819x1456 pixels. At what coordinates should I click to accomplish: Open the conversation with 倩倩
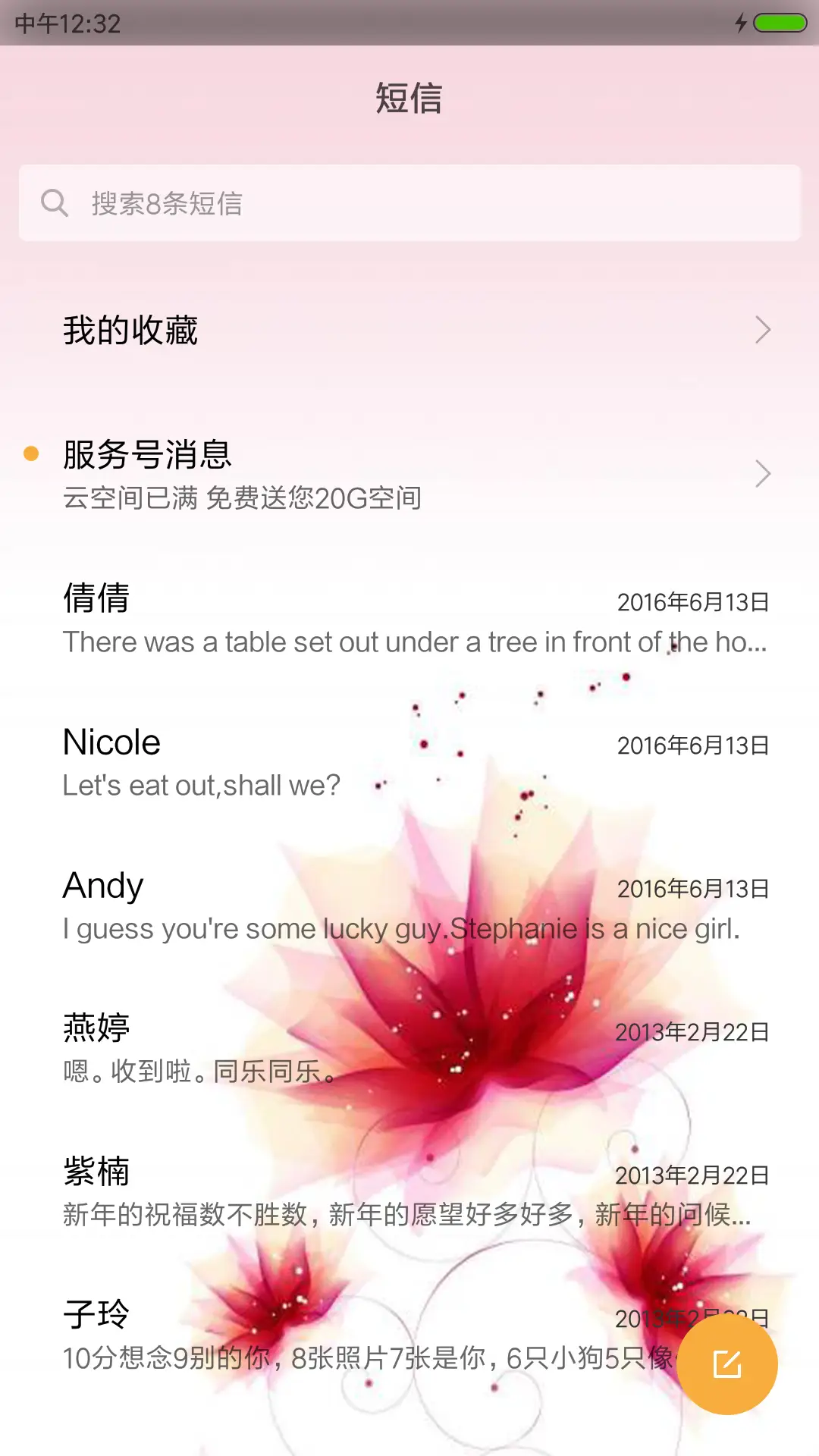coord(409,619)
